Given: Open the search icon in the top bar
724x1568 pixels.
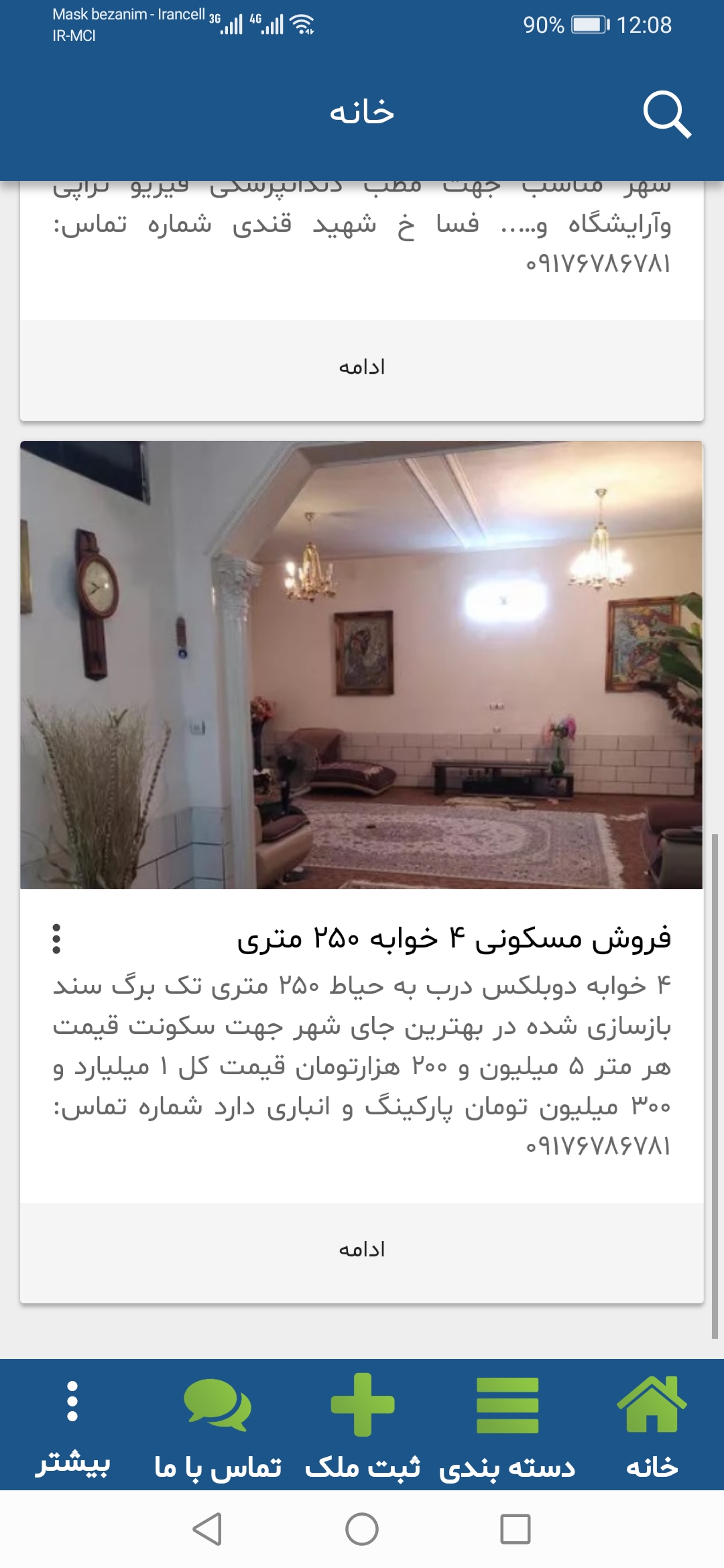Looking at the screenshot, I should [x=668, y=113].
